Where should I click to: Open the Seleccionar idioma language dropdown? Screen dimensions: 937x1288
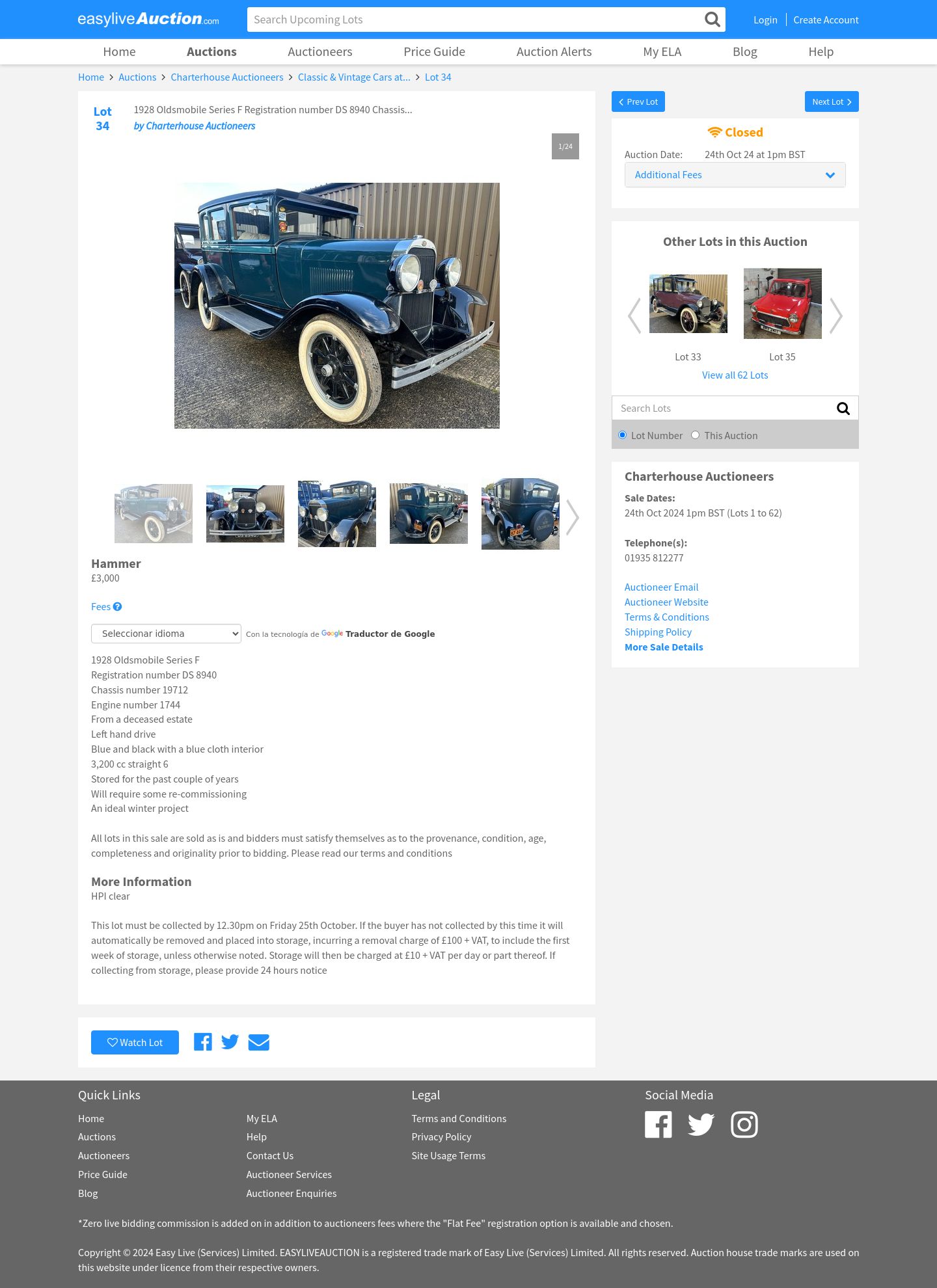point(166,634)
